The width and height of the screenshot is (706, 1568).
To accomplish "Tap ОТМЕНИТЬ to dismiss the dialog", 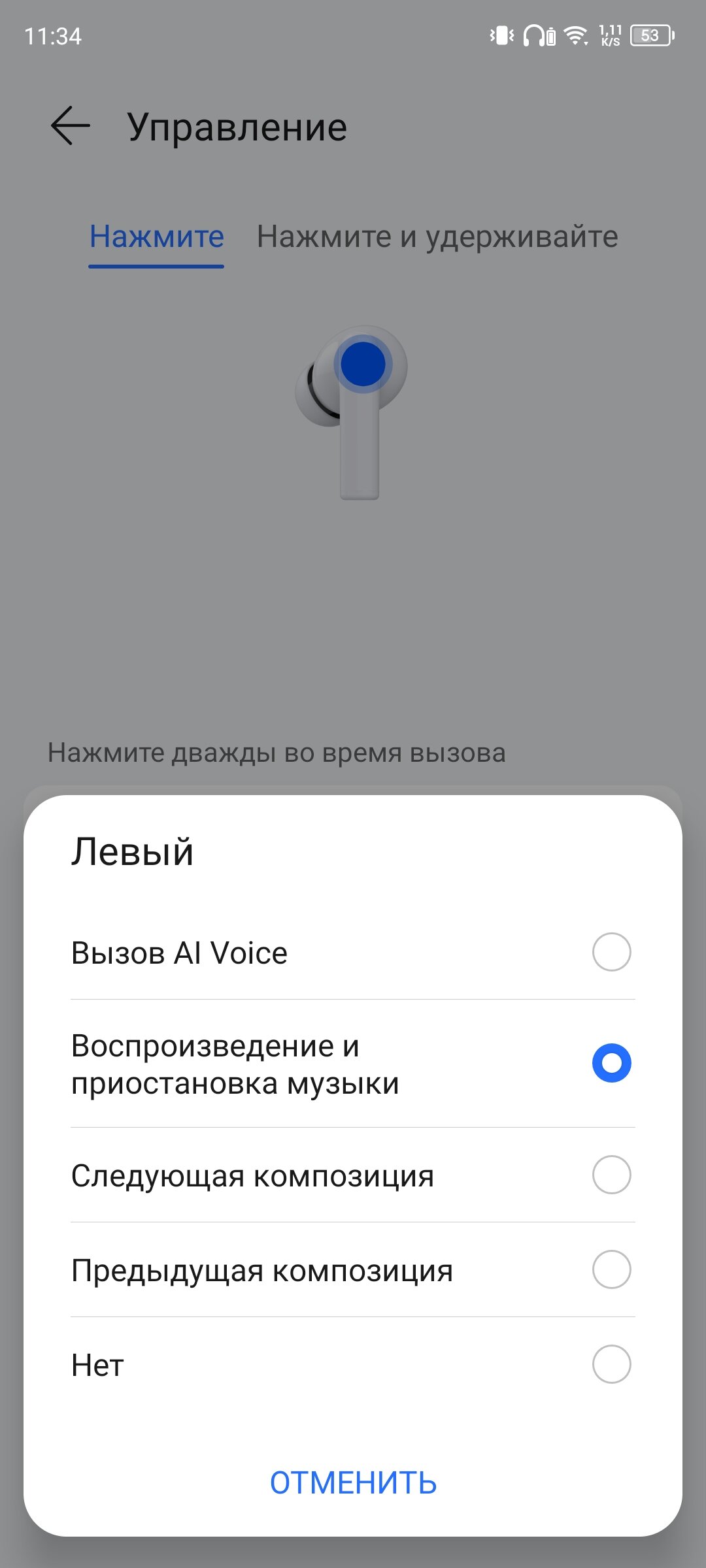I will point(353,1483).
